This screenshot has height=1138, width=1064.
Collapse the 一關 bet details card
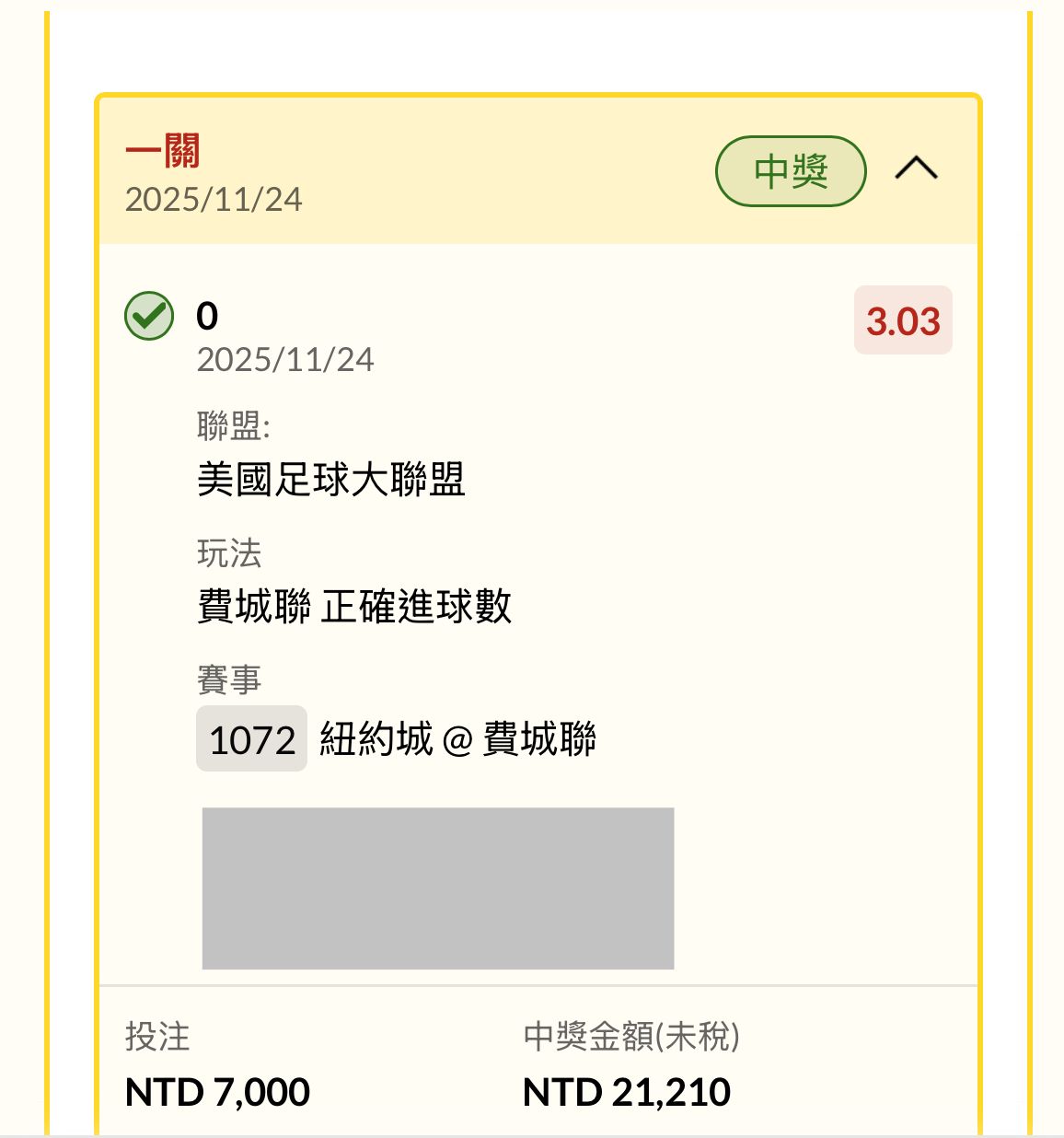click(916, 169)
